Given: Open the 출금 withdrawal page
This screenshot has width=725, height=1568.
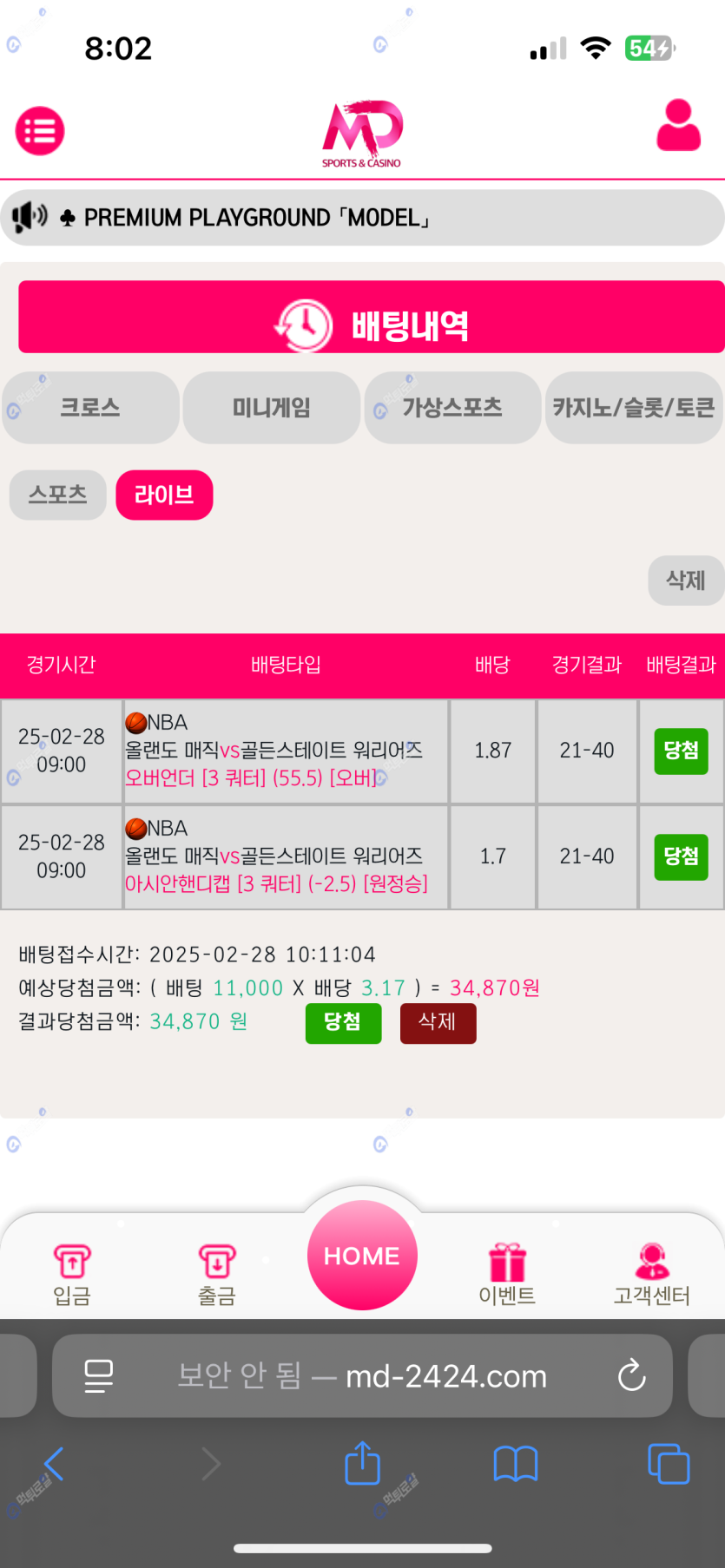Looking at the screenshot, I should coord(217,1274).
